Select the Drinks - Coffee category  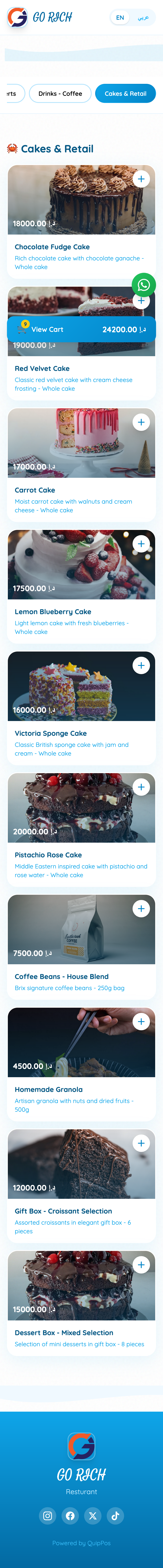point(60,94)
